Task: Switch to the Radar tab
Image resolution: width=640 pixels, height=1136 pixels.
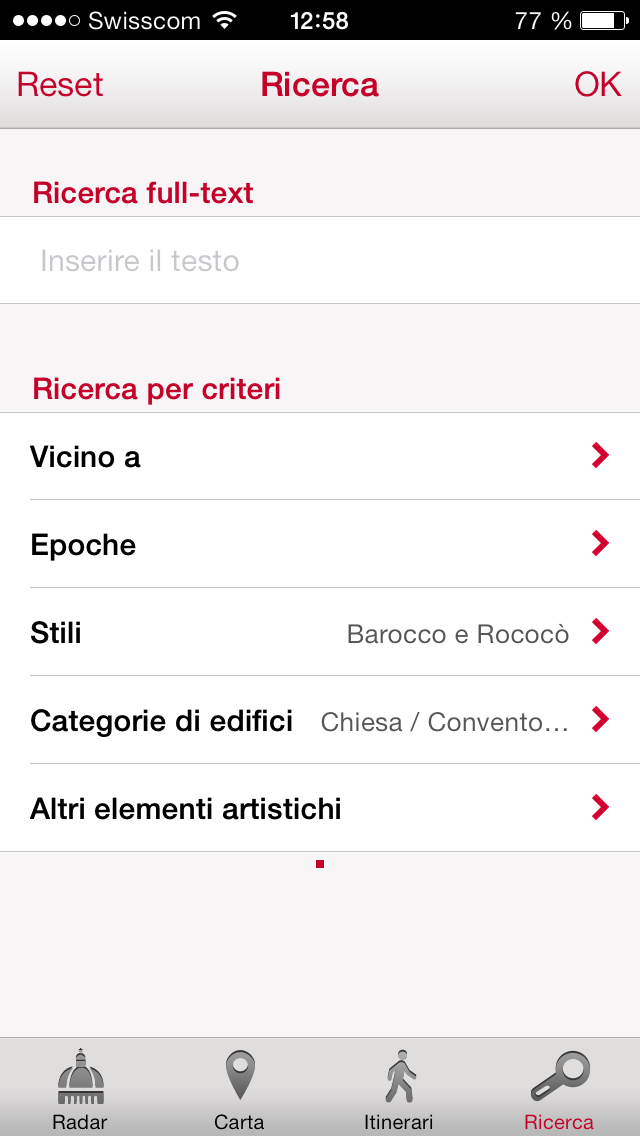Action: (x=80, y=1089)
